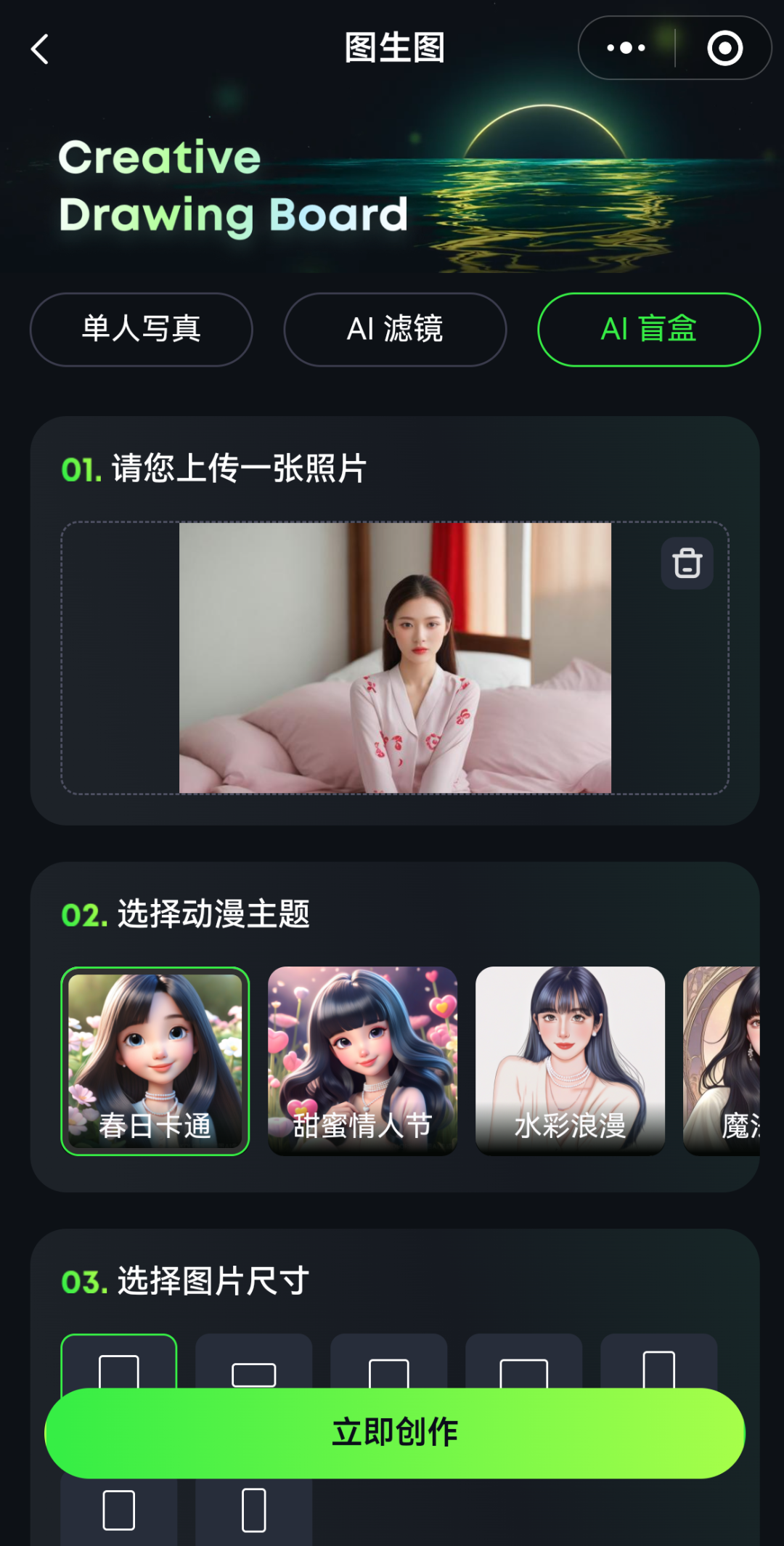Select the 水彩浪漫 theme
The width and height of the screenshot is (784, 1546).
[570, 1060]
